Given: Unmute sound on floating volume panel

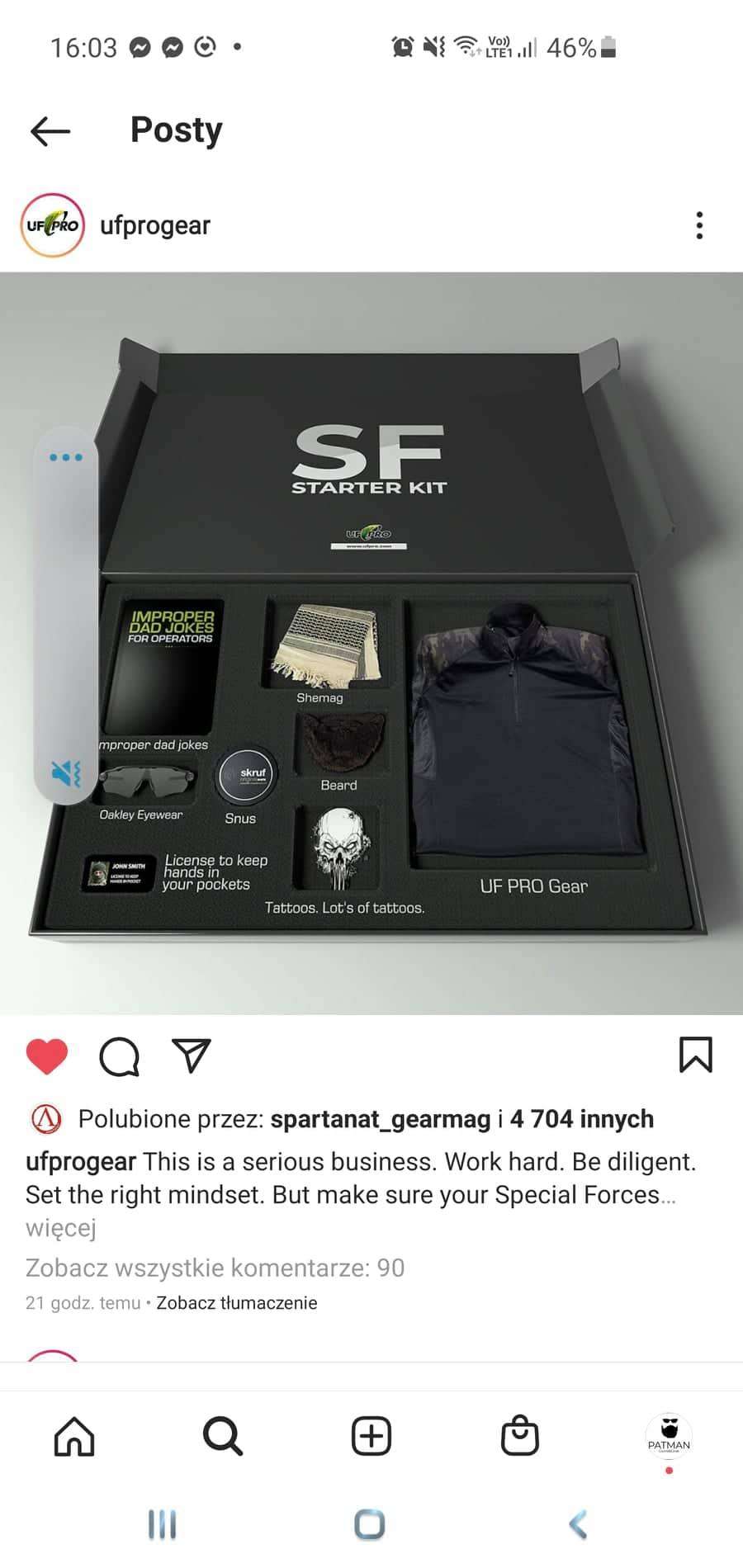Looking at the screenshot, I should [x=66, y=773].
